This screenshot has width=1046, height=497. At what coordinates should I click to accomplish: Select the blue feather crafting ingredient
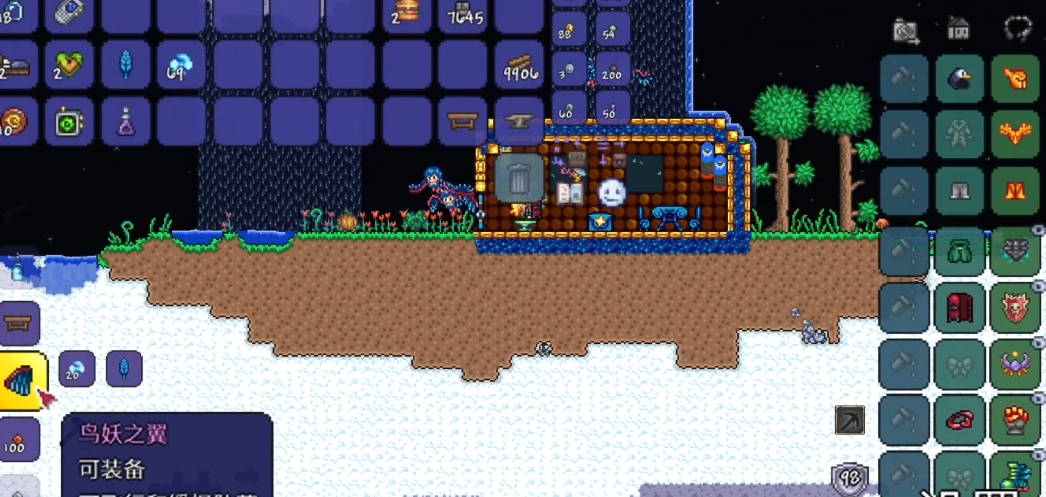coord(124,368)
